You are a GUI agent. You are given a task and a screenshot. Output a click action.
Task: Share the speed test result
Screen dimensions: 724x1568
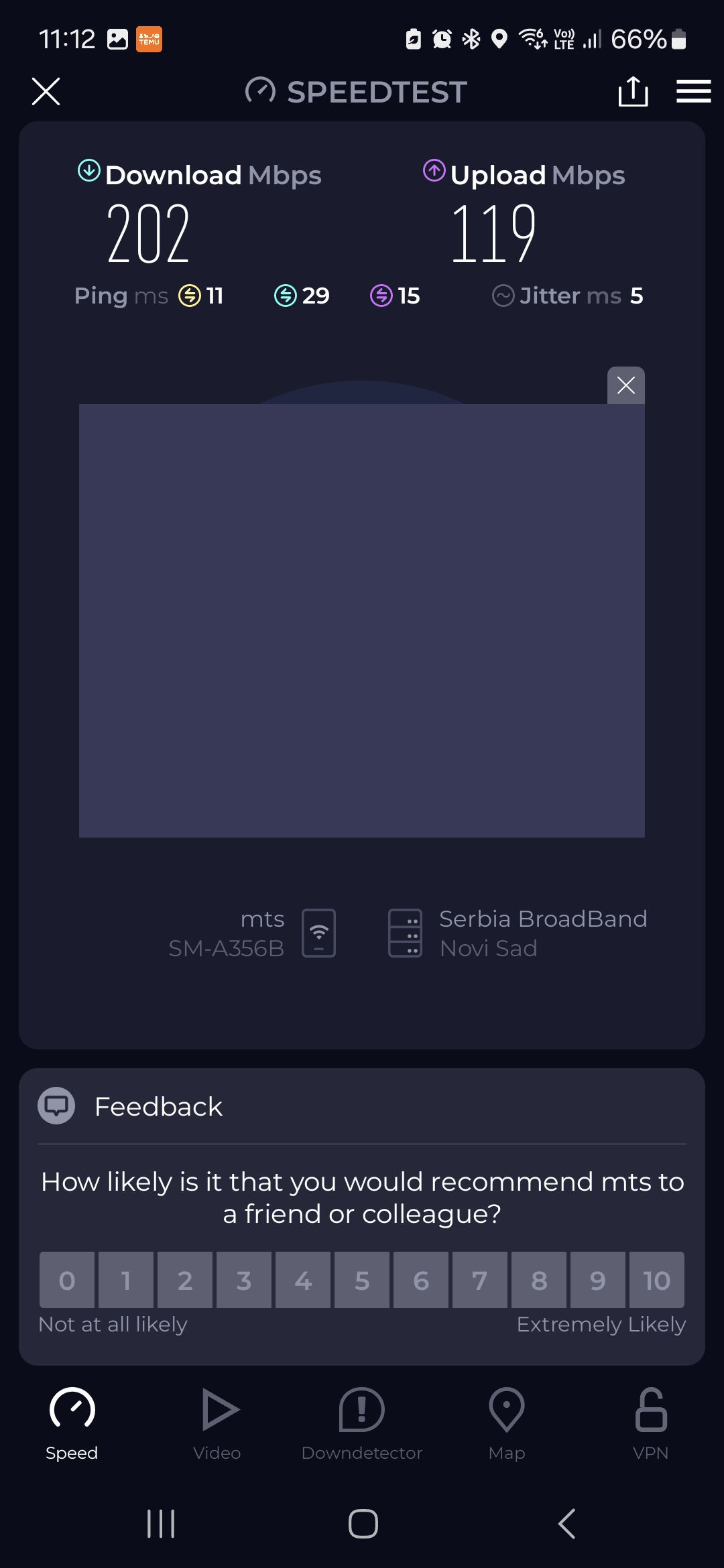coord(633,92)
